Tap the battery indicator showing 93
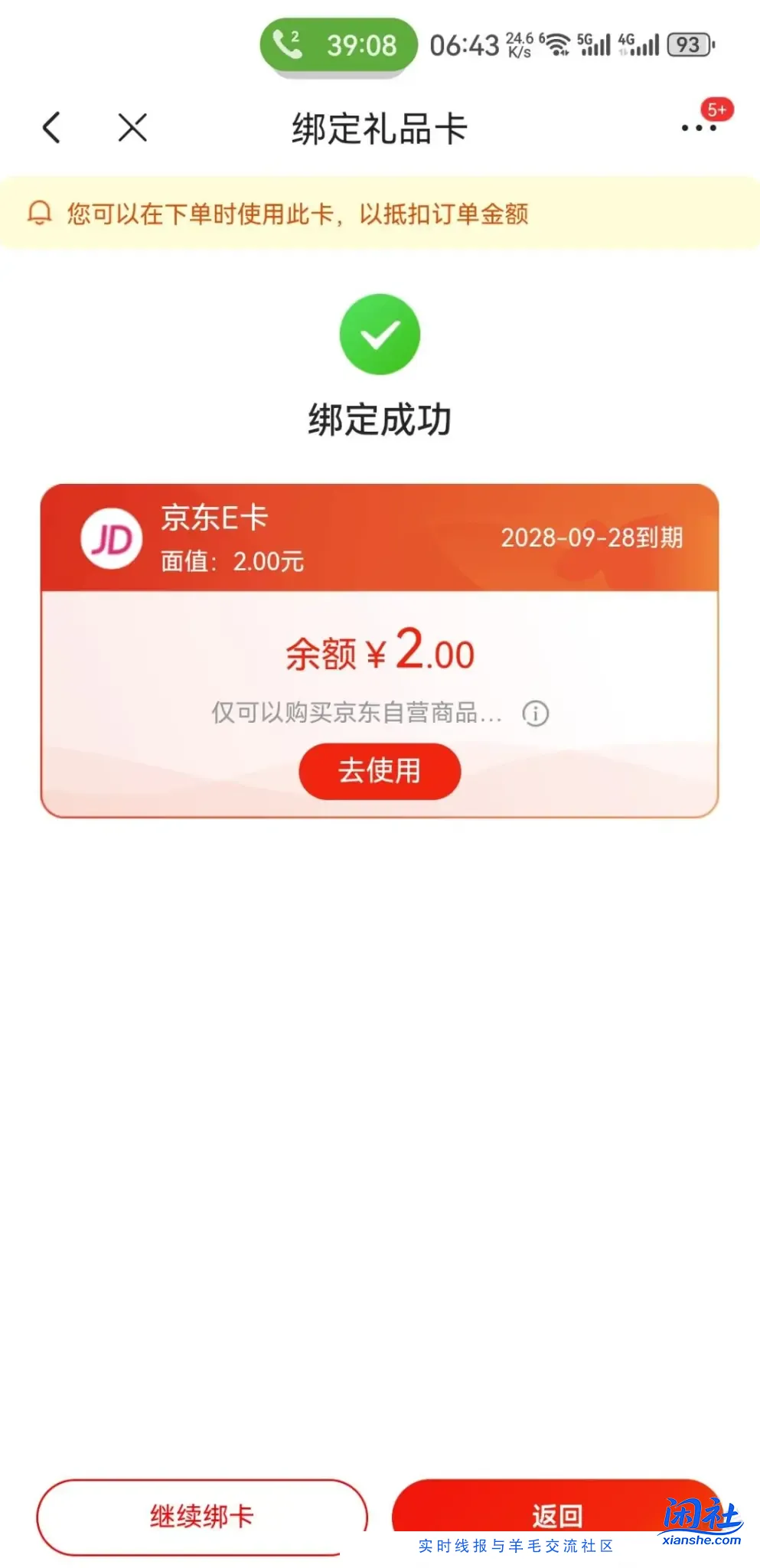 pos(688,44)
